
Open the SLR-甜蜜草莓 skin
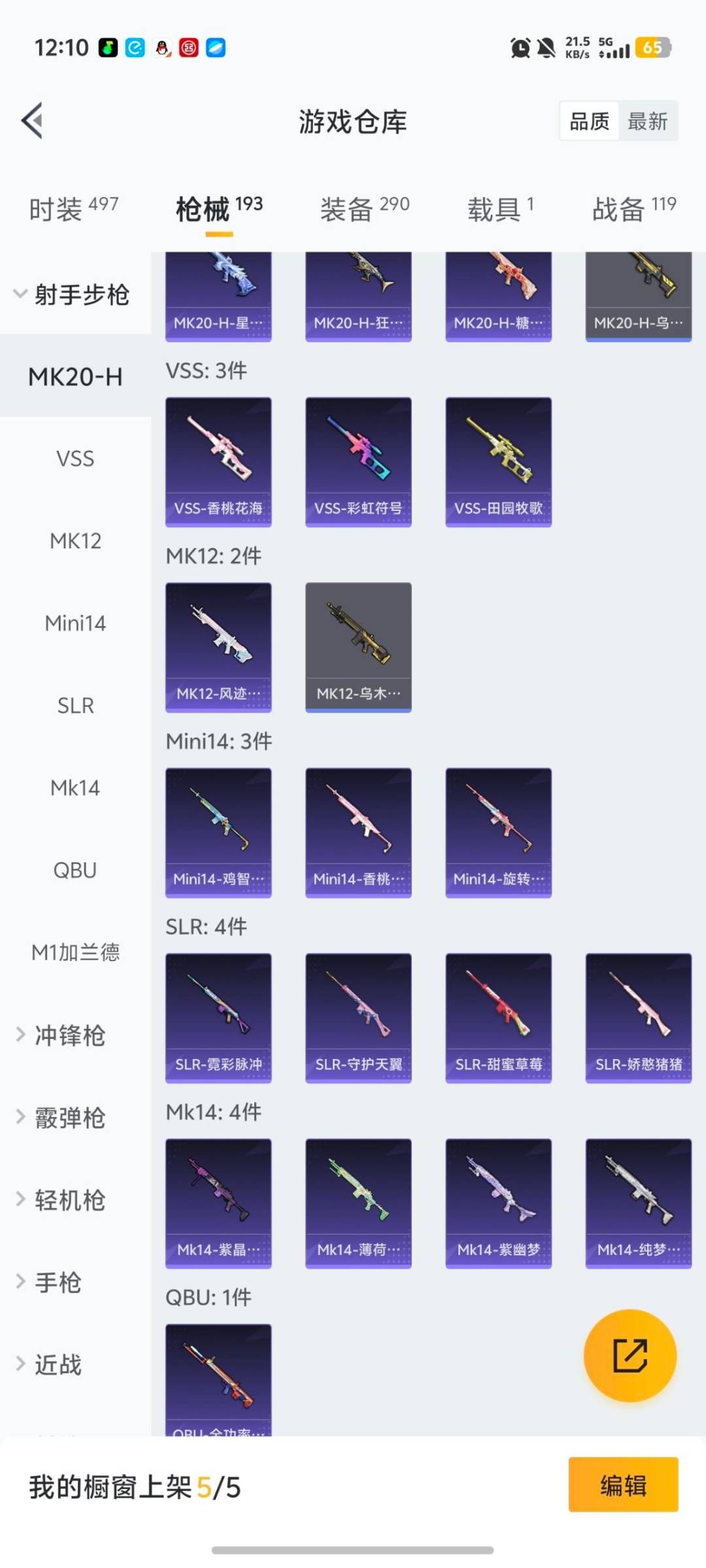498,1018
